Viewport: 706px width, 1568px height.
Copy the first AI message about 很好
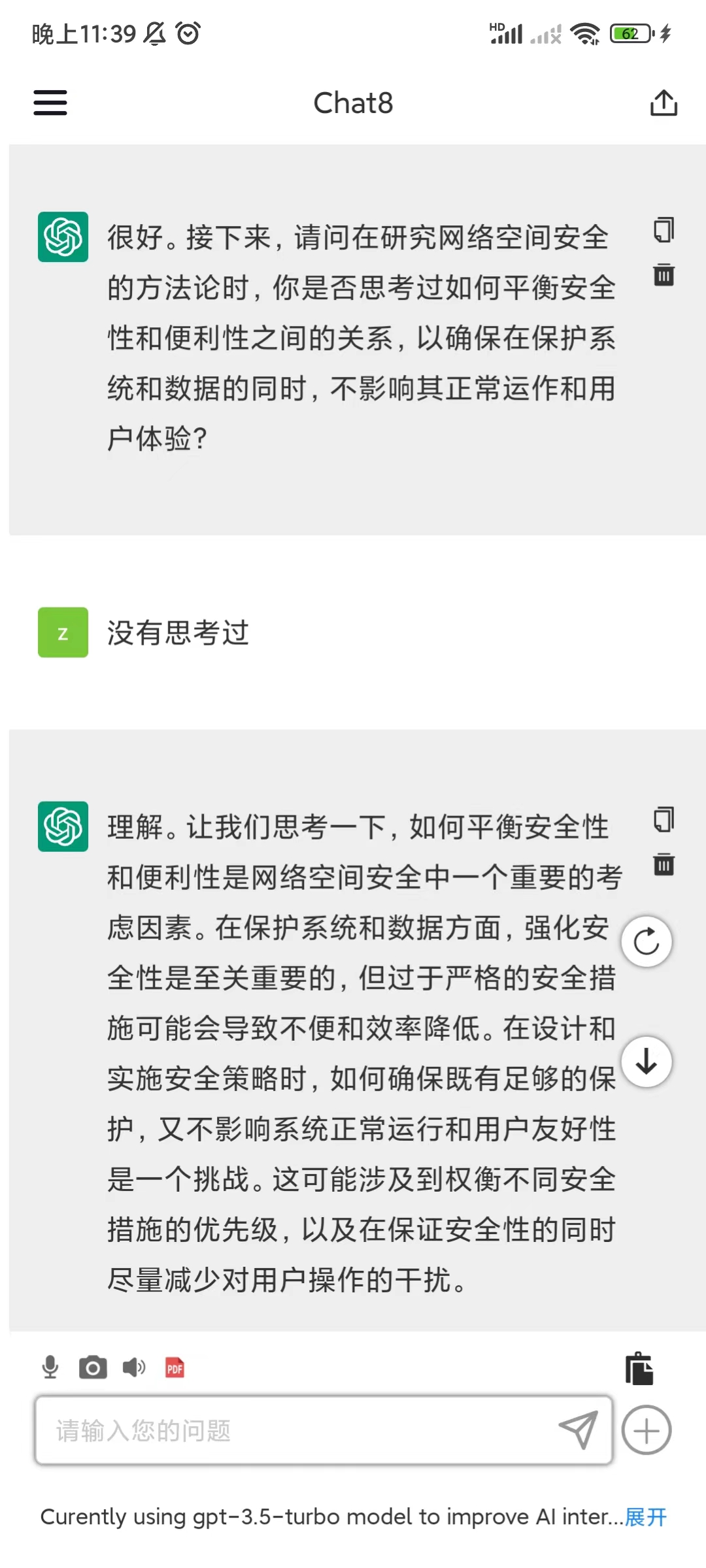(x=664, y=230)
